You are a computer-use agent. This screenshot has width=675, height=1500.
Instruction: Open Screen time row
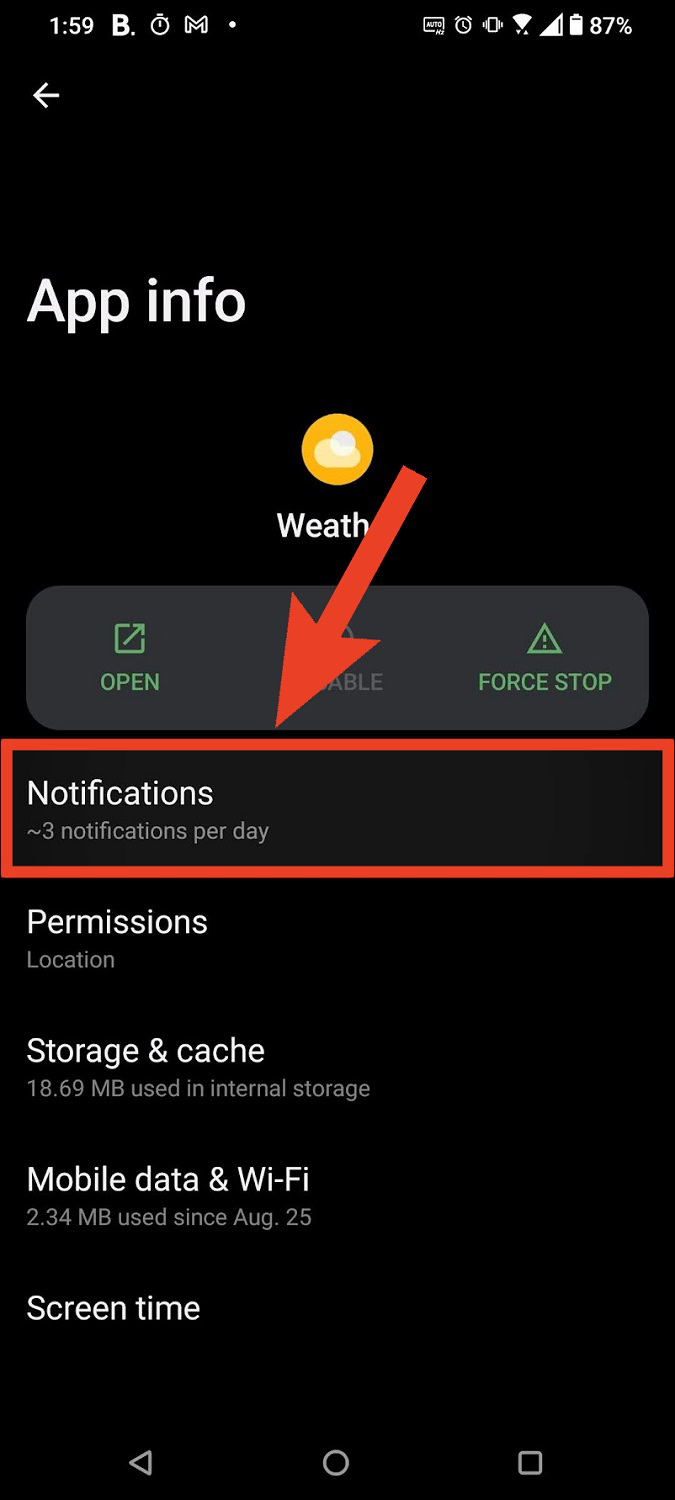coord(336,1308)
